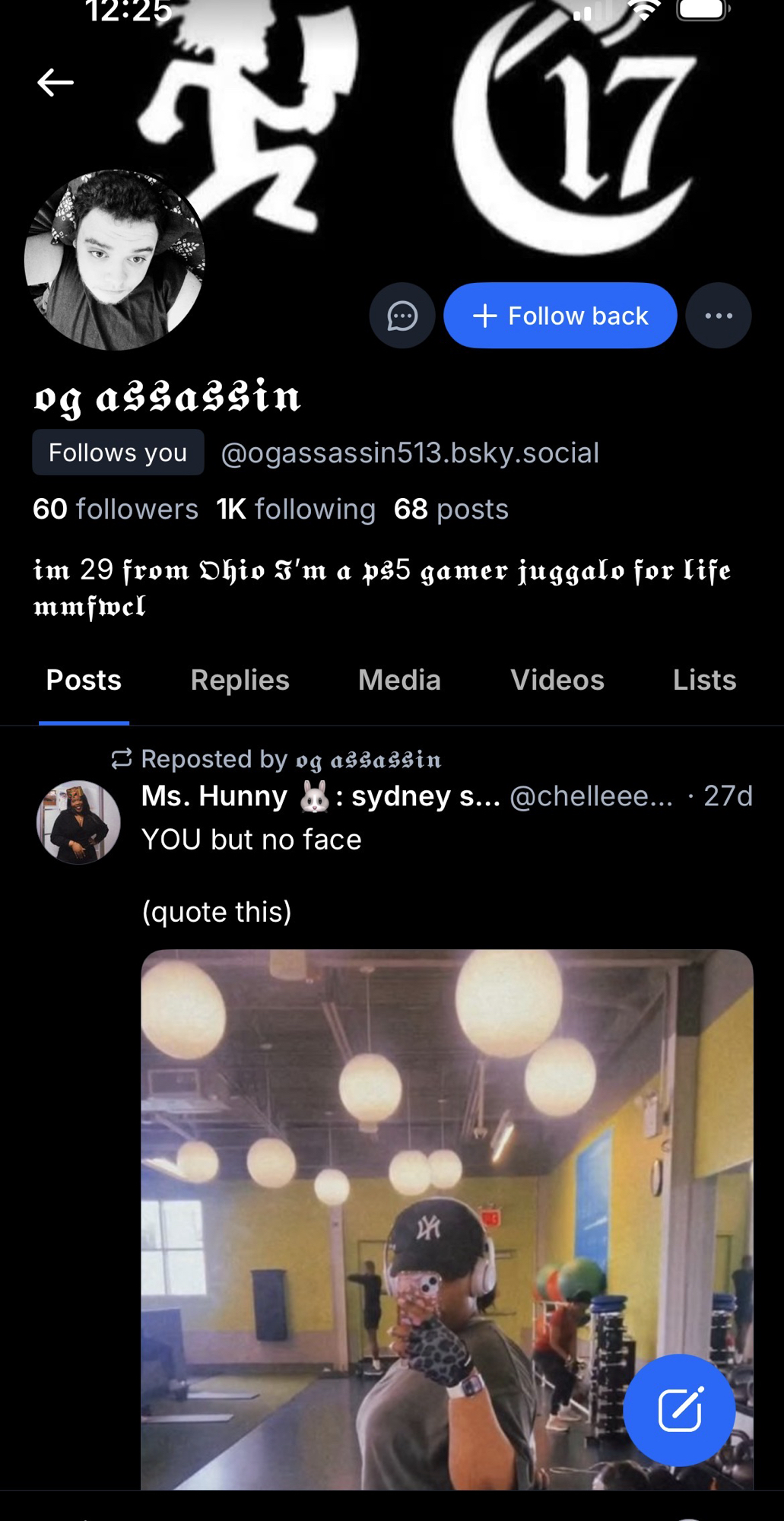Message og assassin via chat icon

[402, 316]
